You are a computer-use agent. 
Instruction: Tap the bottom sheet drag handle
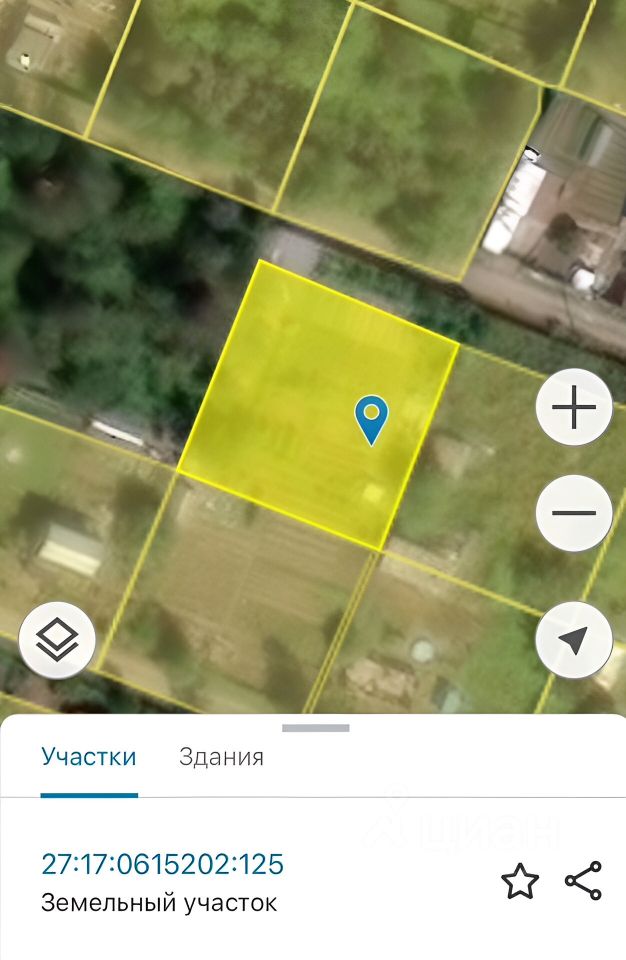pos(315,728)
